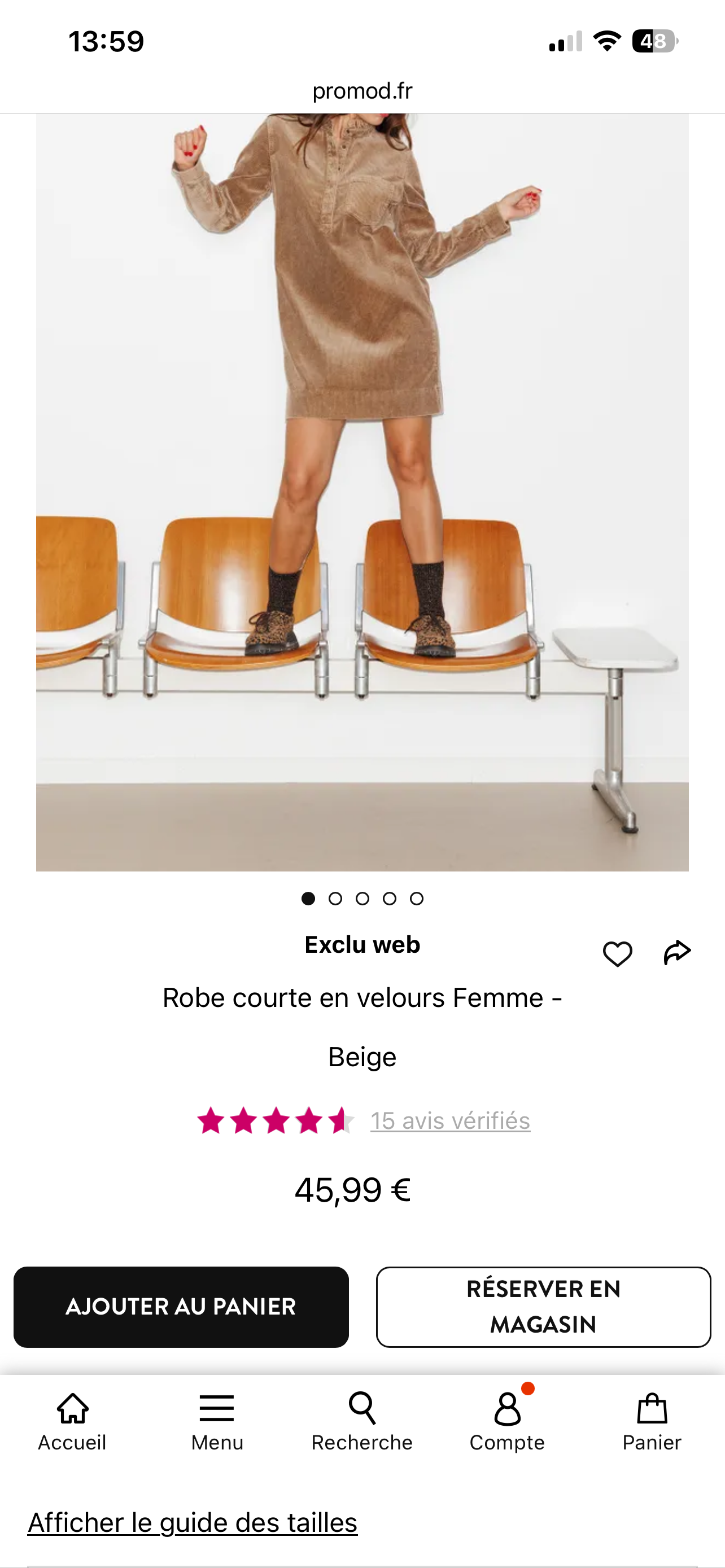Add the dress to favorites with the heart
Screen dimensions: 725x1568
tap(617, 953)
